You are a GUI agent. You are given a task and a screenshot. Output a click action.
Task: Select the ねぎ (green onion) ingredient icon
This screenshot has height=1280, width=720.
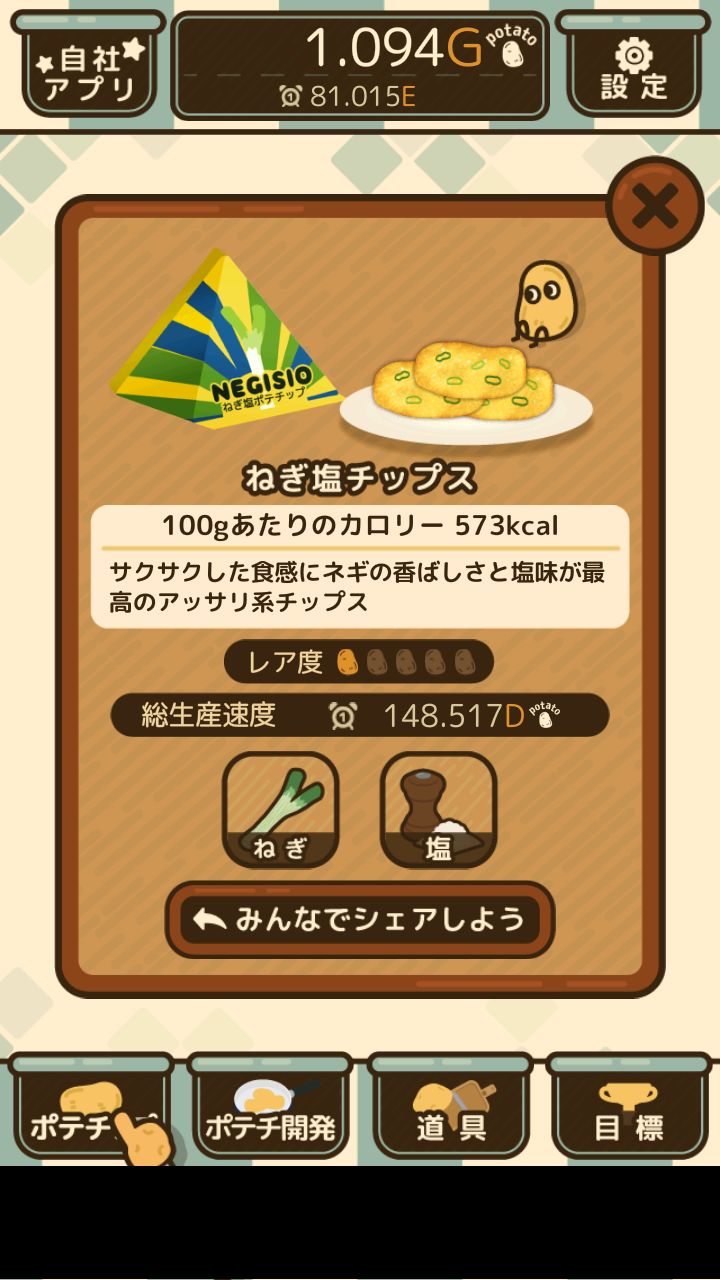[x=282, y=810]
